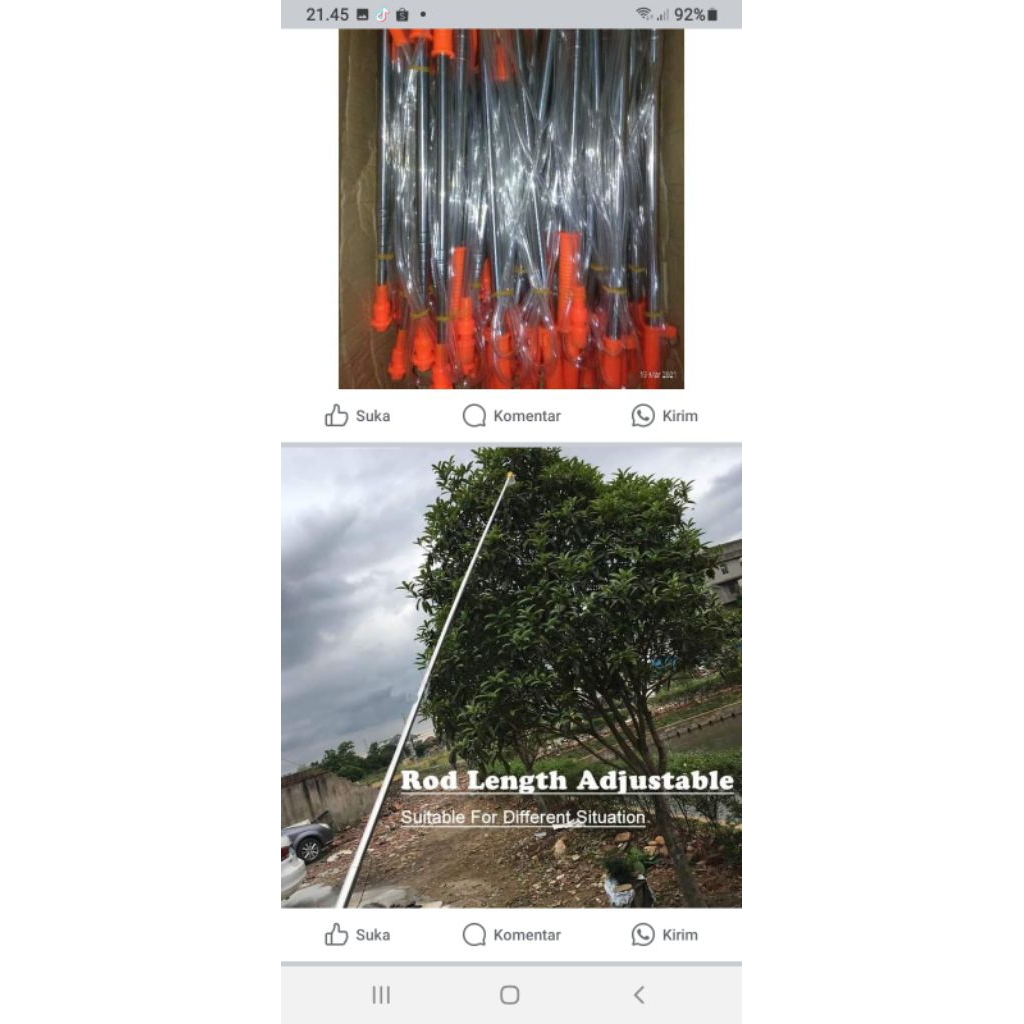Send the orange rods photo via Kirim

[664, 416]
